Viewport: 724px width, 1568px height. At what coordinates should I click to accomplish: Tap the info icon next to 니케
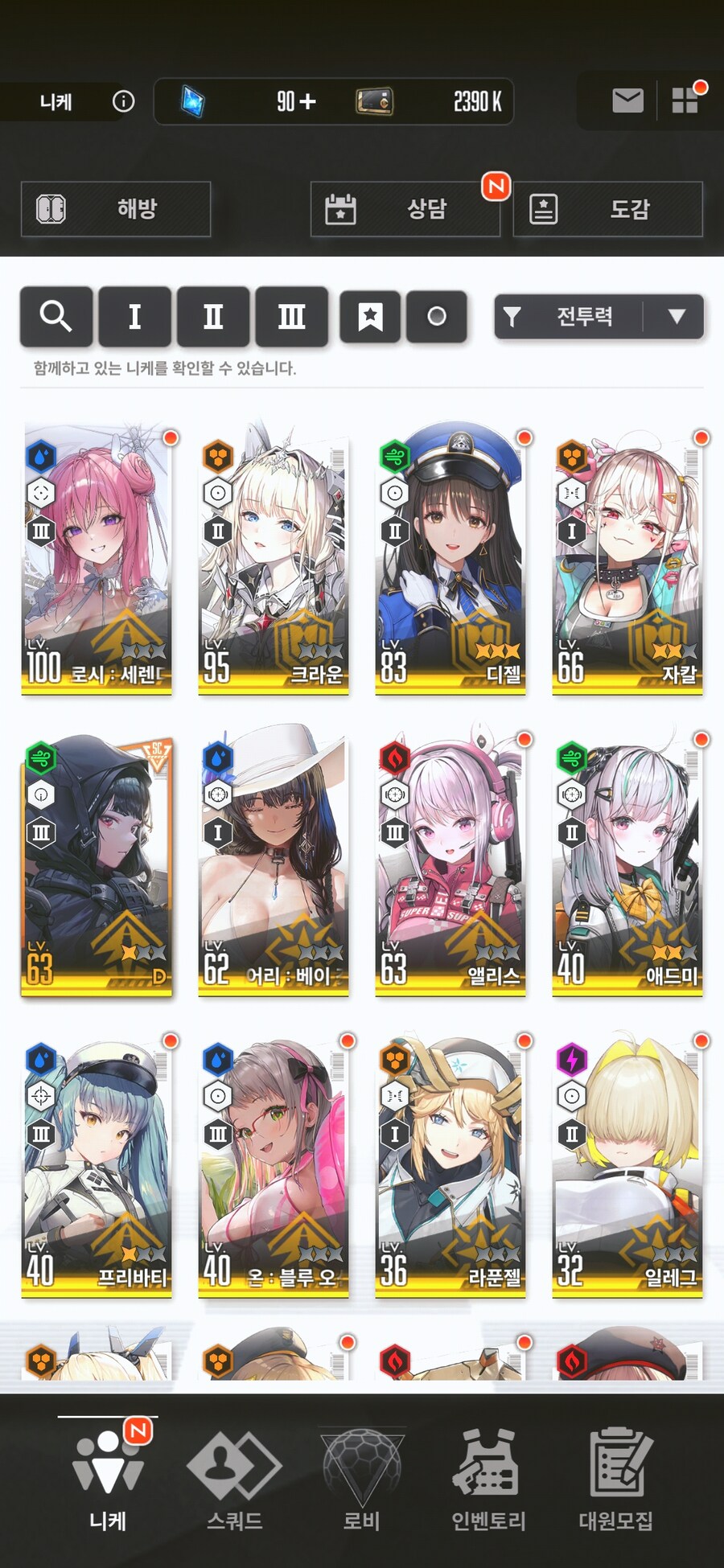click(123, 101)
